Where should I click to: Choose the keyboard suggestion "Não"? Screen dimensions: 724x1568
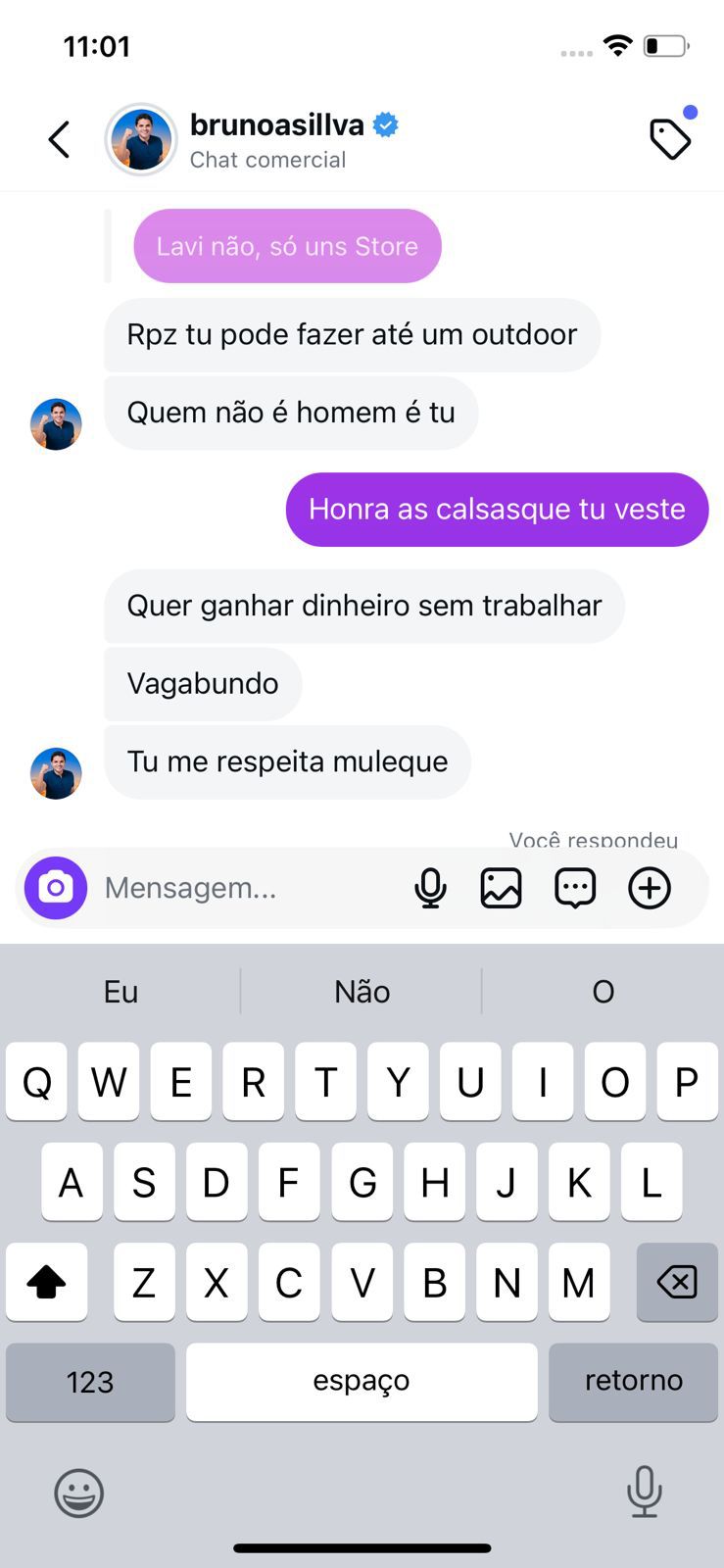pyautogui.click(x=362, y=992)
